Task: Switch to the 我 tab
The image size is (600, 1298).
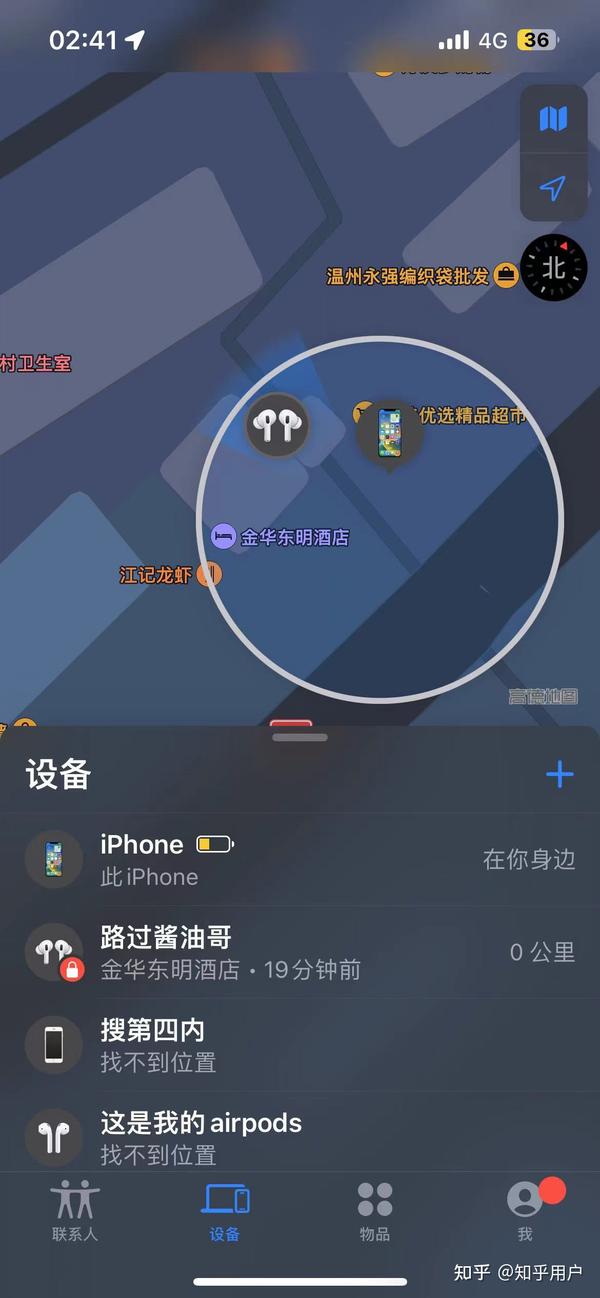Action: [x=525, y=1210]
